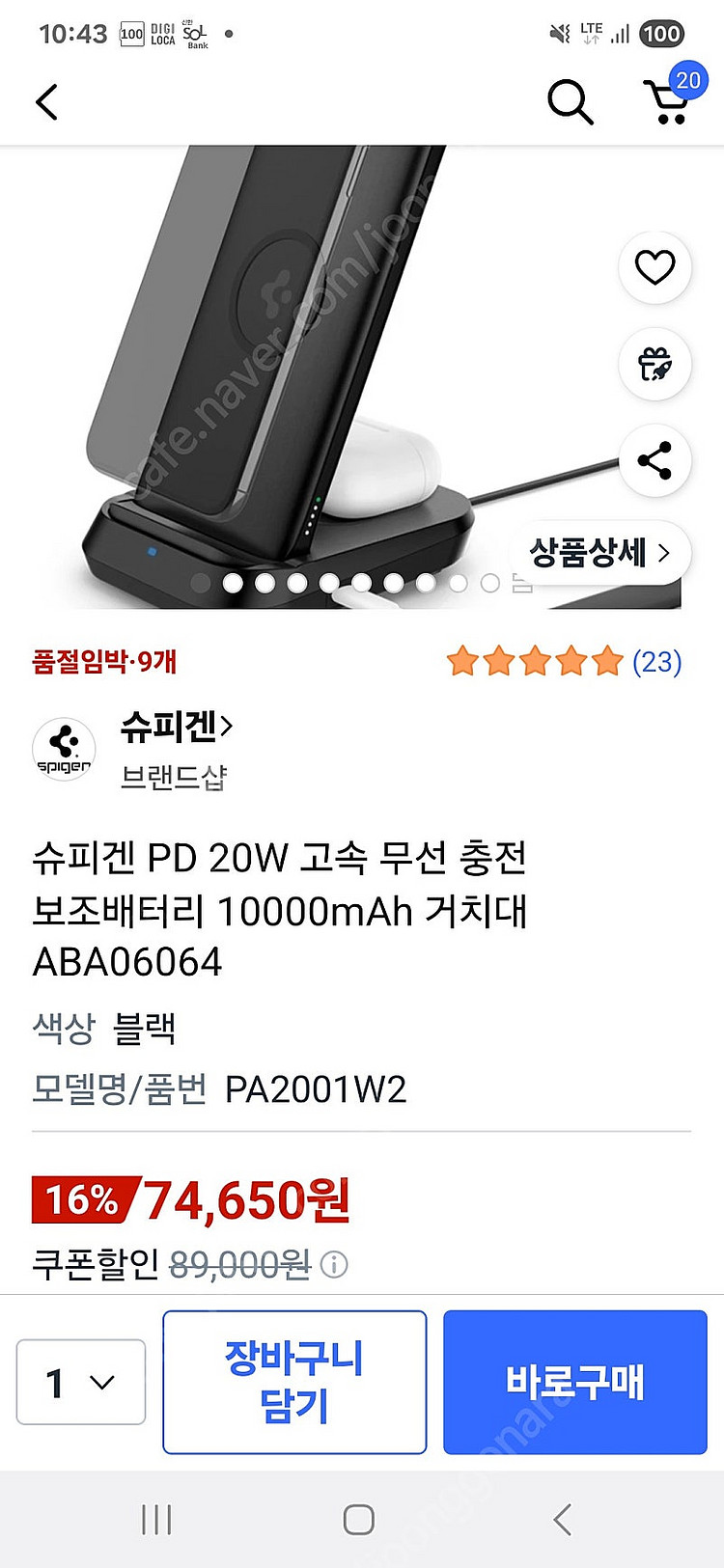Expand the quantity dropdown
Viewport: 724px width, 1568px height.
(x=81, y=1382)
